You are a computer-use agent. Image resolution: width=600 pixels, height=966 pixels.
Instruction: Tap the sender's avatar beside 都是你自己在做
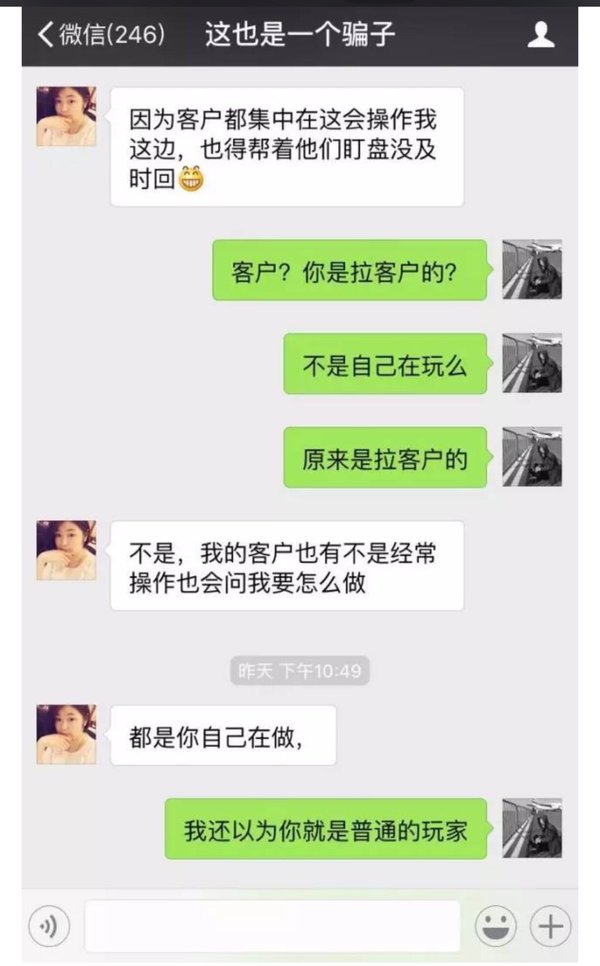[x=66, y=734]
